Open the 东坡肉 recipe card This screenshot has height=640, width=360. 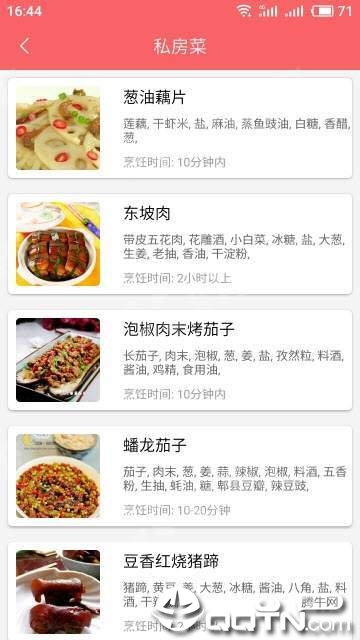point(180,244)
